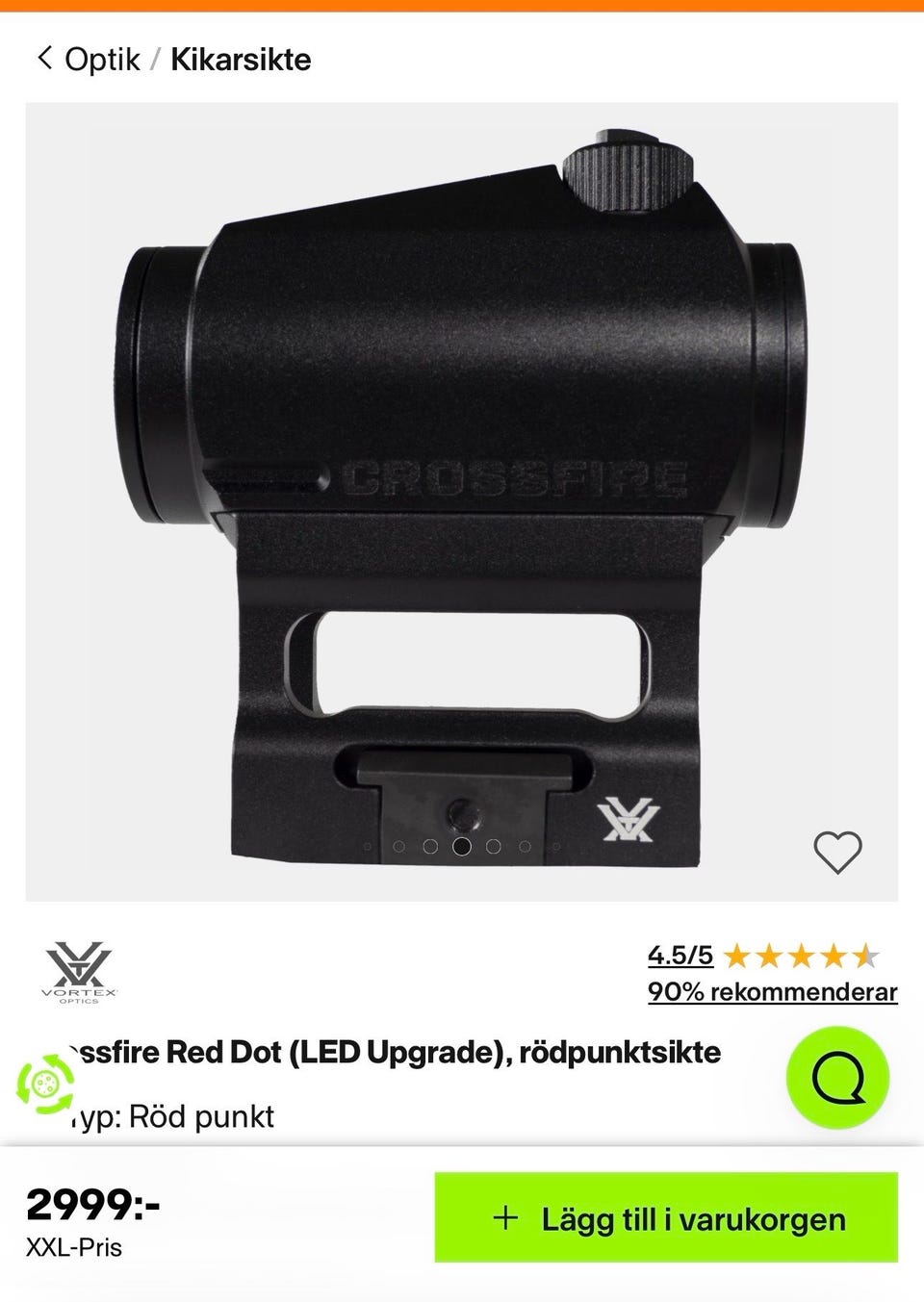This screenshot has height=1302, width=924.
Task: View the 4.5/5 star rating reviews
Action: point(762,956)
